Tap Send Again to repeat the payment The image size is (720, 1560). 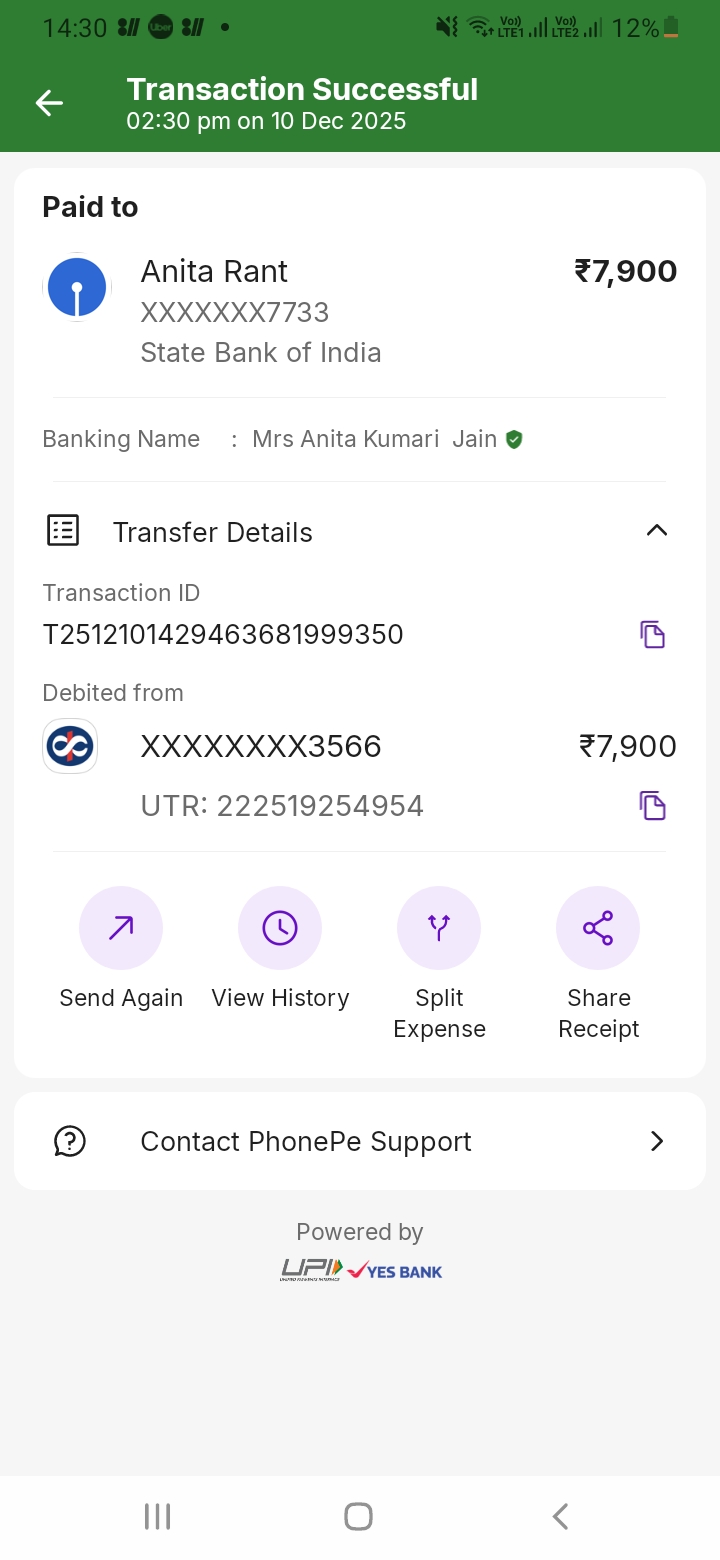121,928
